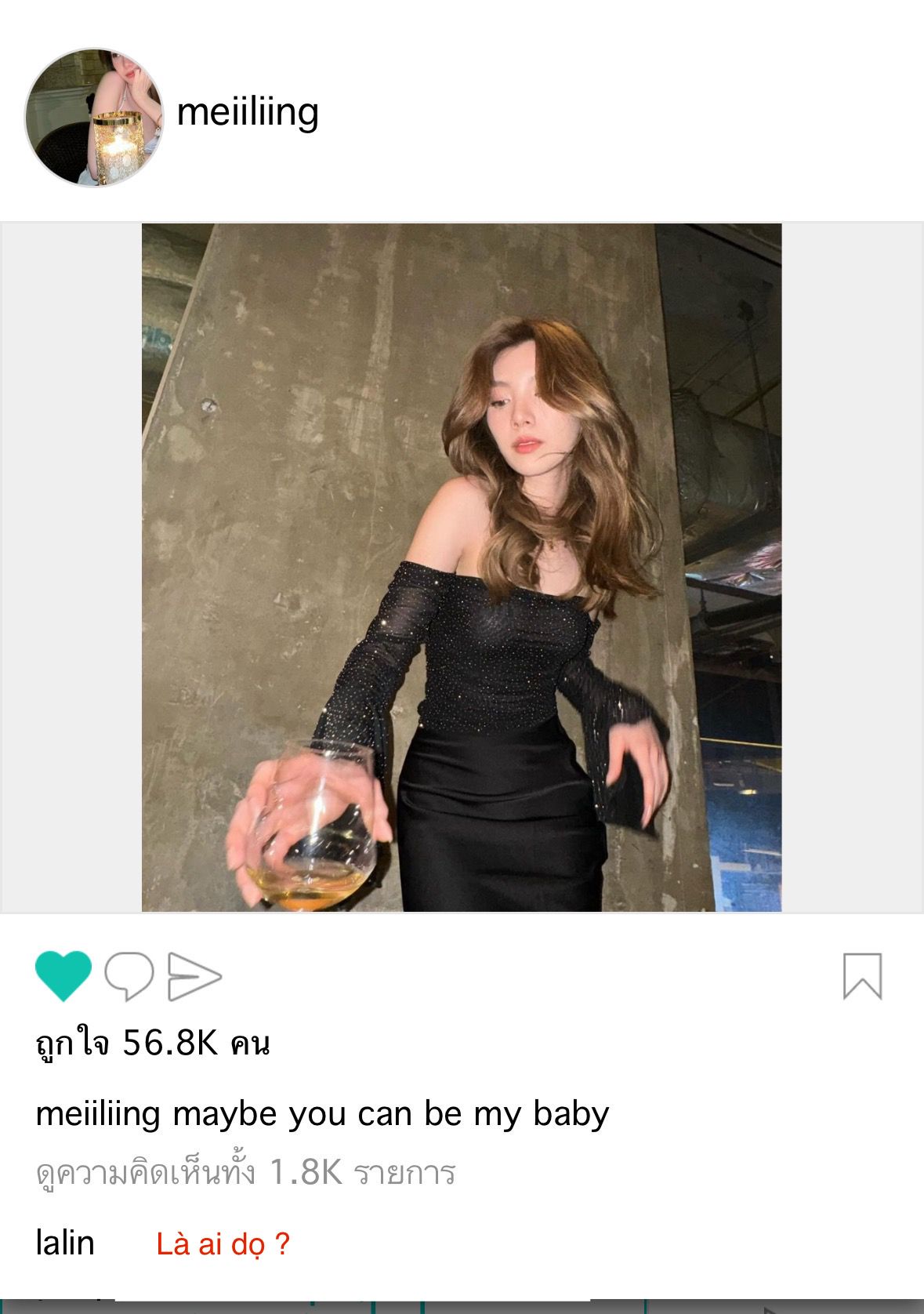Open the comment bubble icon
924x1314 pixels.
click(x=129, y=975)
